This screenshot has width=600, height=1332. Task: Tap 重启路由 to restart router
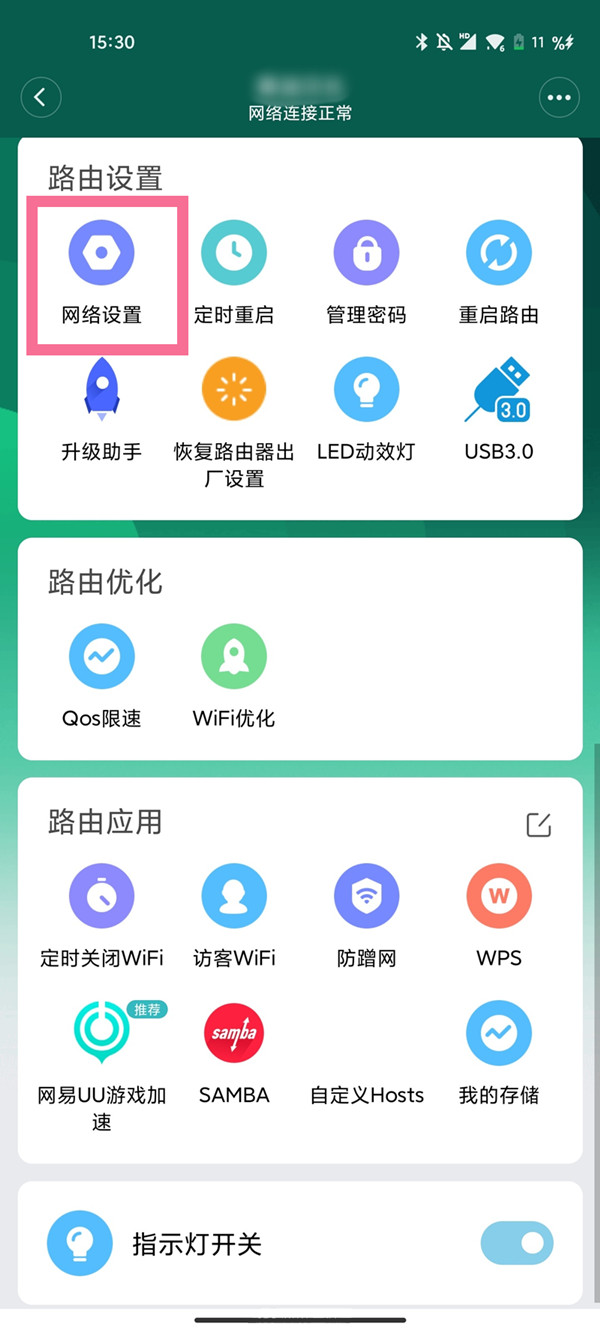click(499, 272)
